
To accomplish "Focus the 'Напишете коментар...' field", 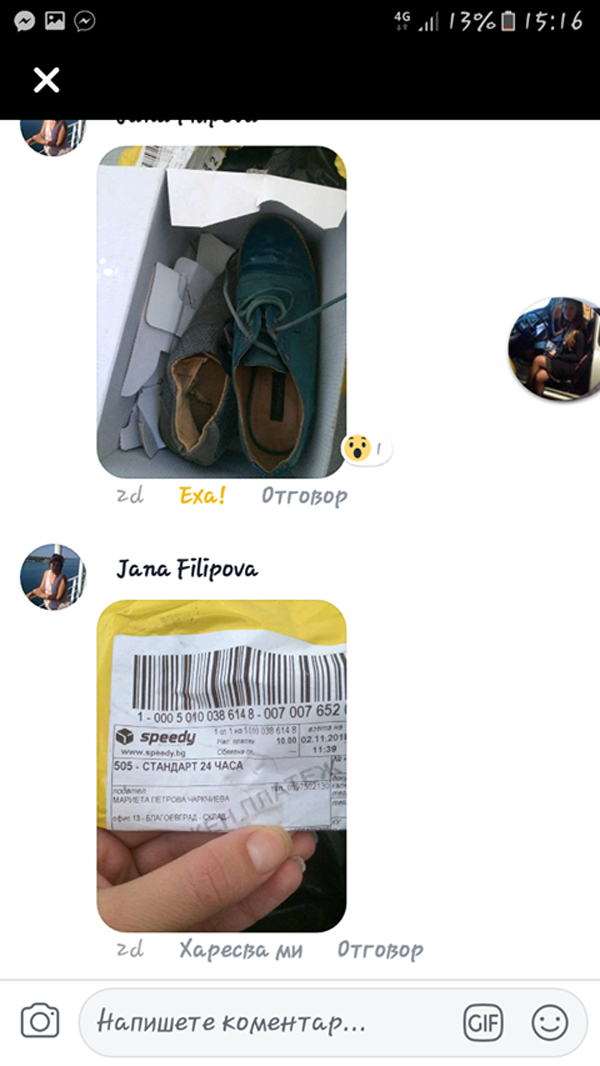I will coord(270,1022).
